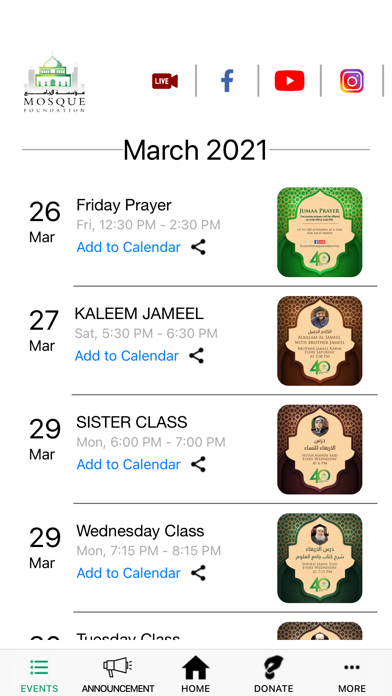Add SISTER CLASS to calendar
Viewport: 392px width, 696px height.
coord(128,465)
